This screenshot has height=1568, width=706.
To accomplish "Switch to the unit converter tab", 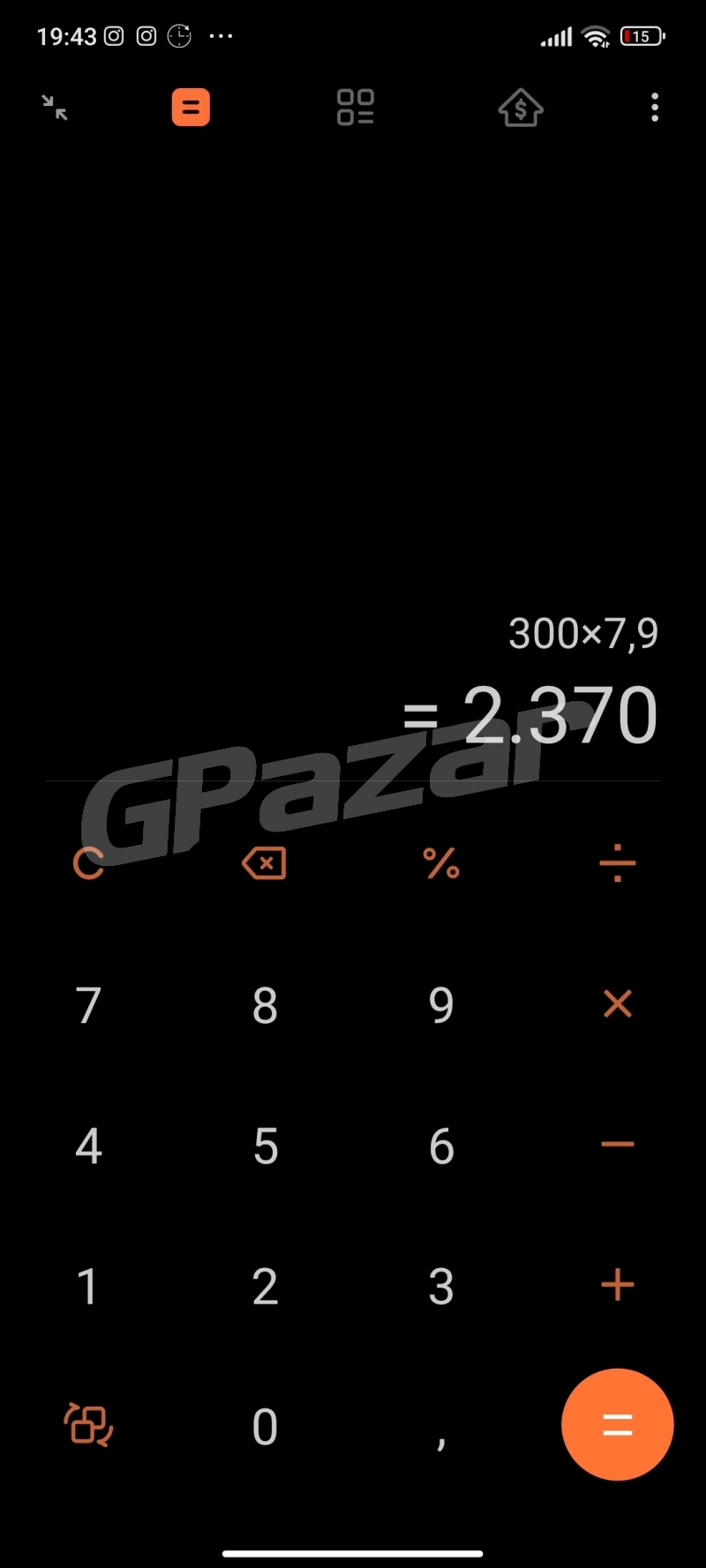I will [356, 108].
